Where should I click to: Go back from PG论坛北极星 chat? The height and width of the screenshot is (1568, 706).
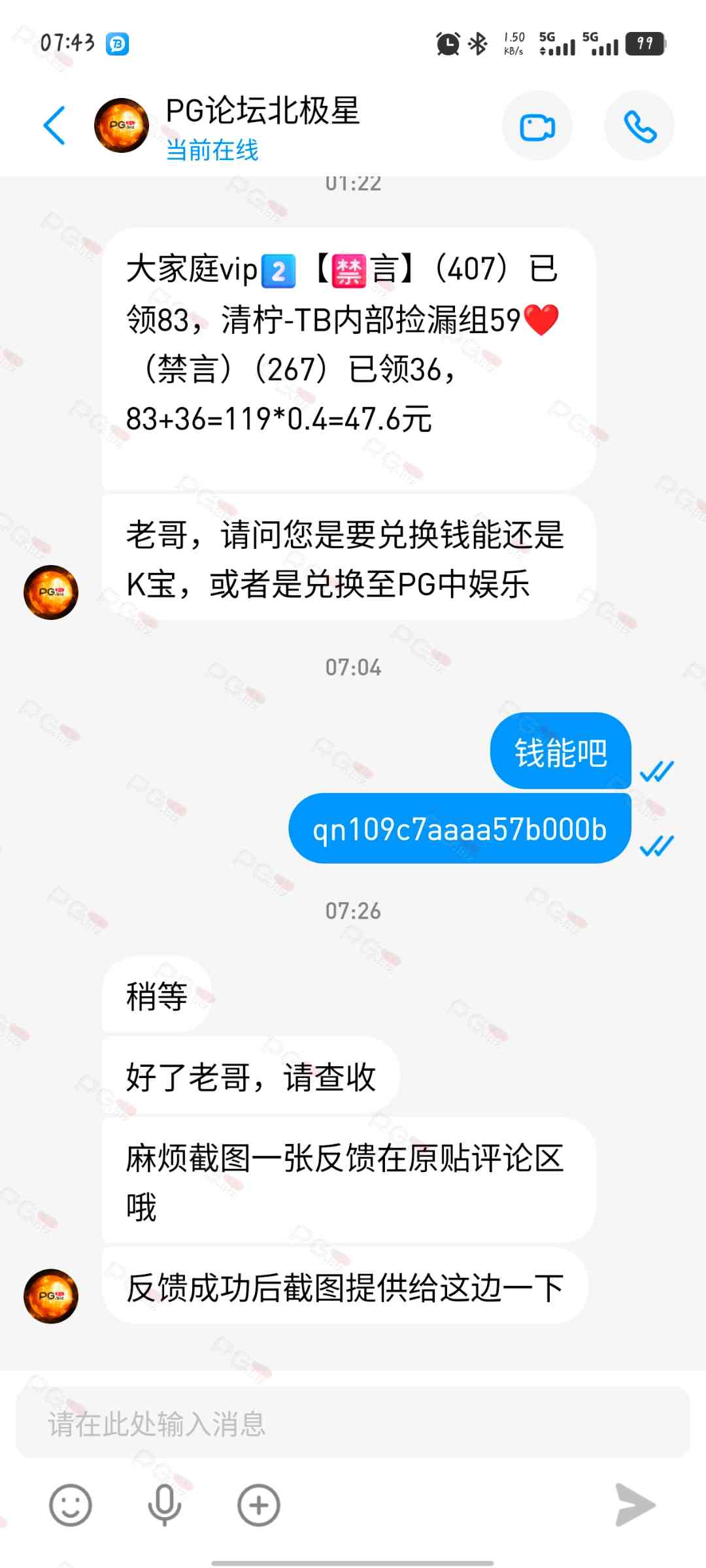[x=55, y=125]
